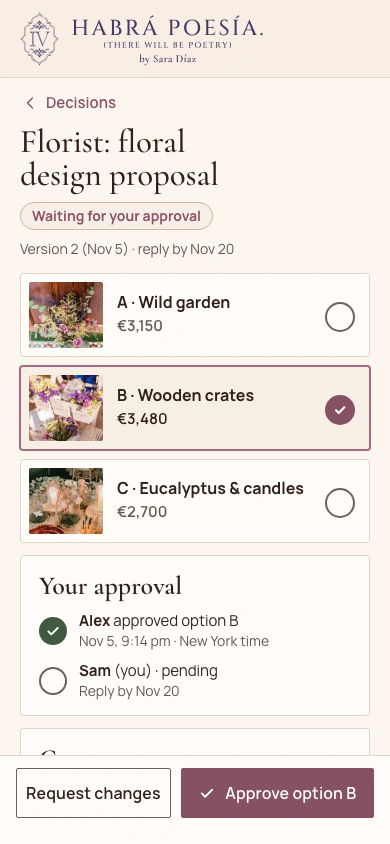The height and width of the screenshot is (844, 390).
Task: Open the Eucalyptus & candles photo
Action: [66, 501]
